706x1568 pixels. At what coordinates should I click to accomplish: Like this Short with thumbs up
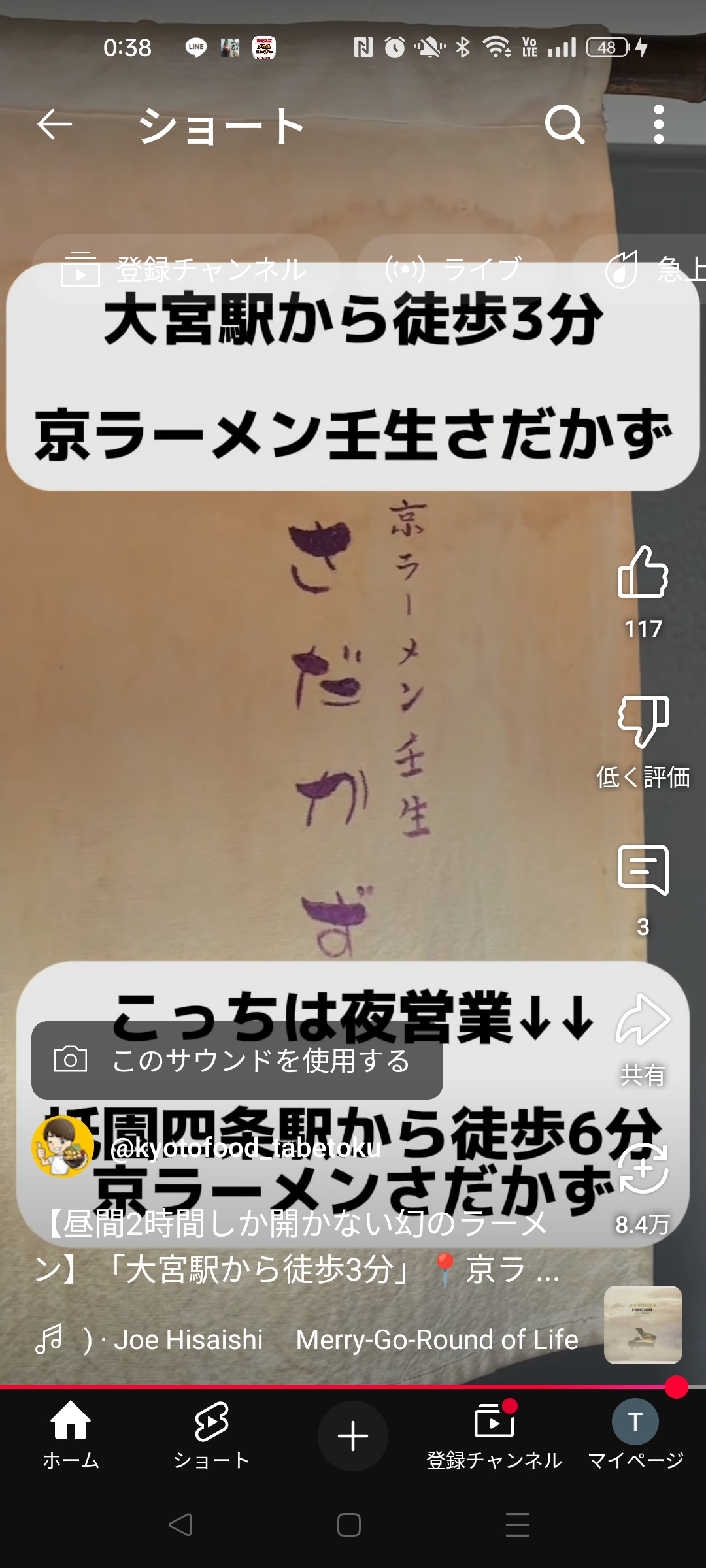(643, 573)
